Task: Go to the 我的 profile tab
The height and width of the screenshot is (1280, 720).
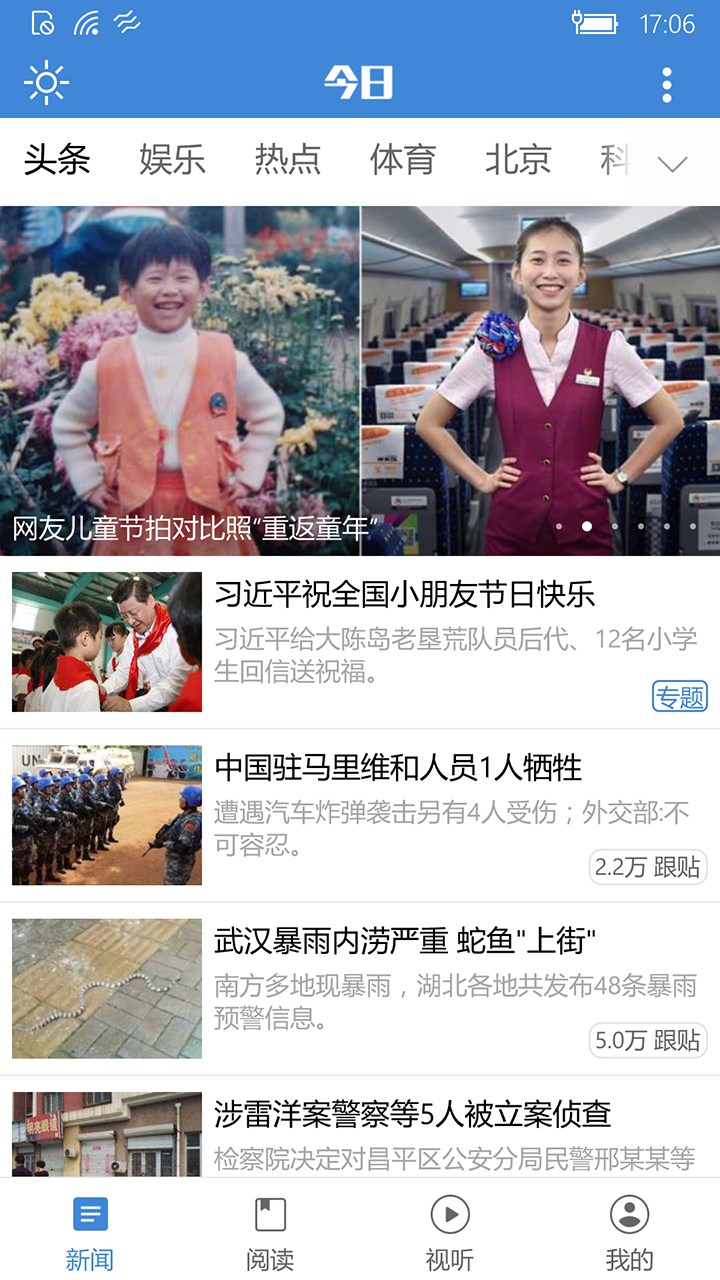Action: [x=630, y=1230]
